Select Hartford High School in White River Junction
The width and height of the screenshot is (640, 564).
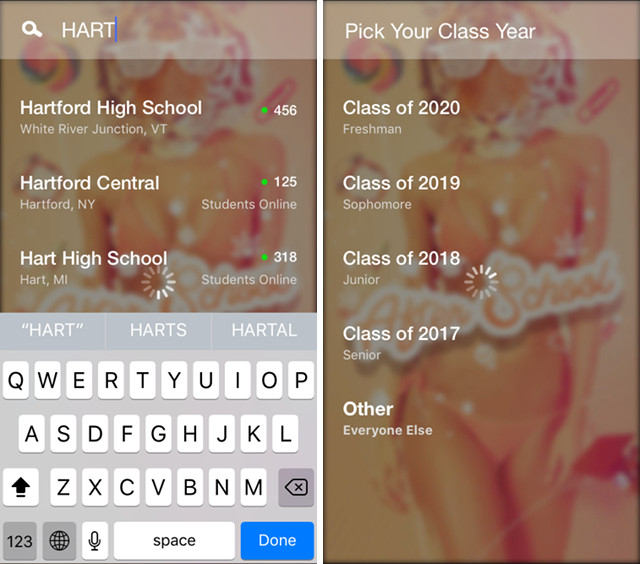click(158, 116)
